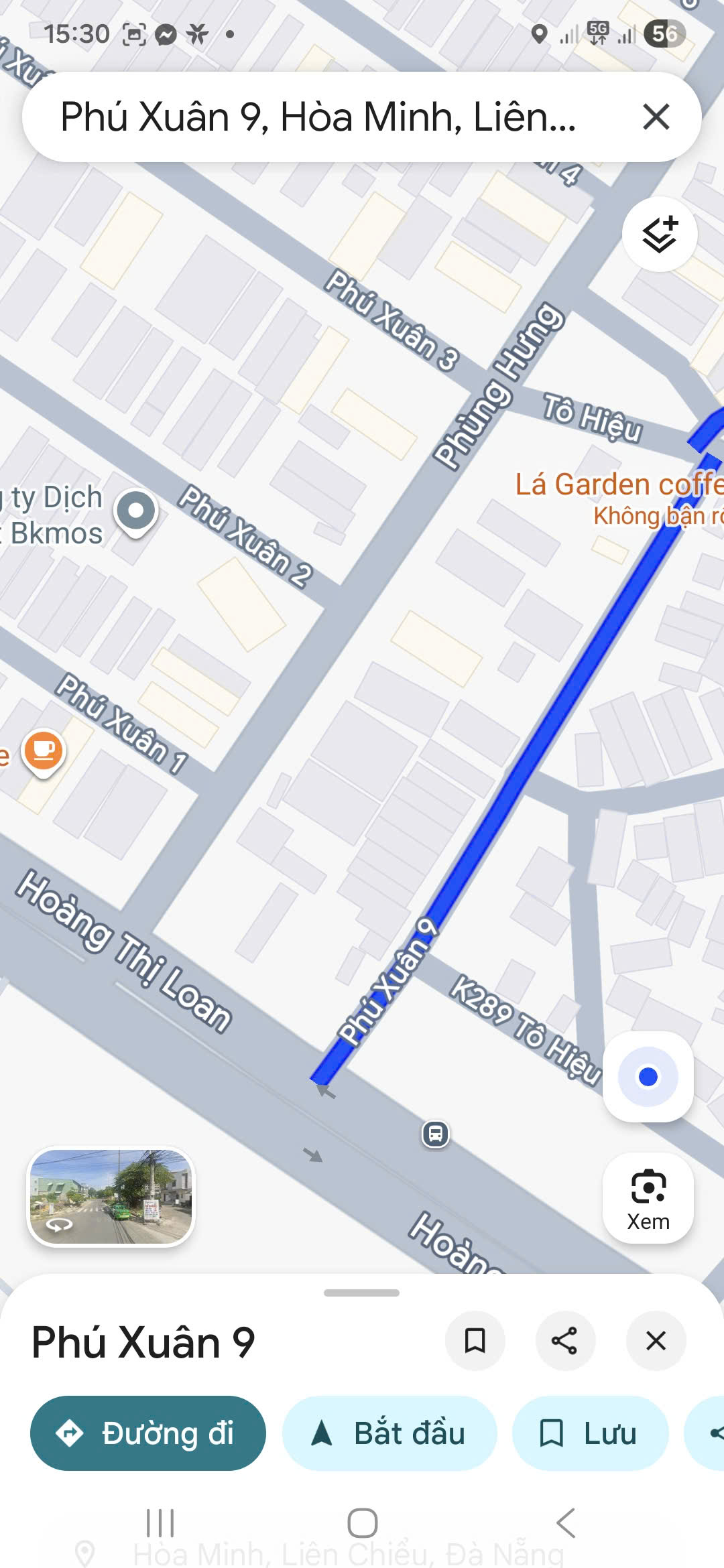
Task: Start navigation with Bắt đầu
Action: [389, 1433]
